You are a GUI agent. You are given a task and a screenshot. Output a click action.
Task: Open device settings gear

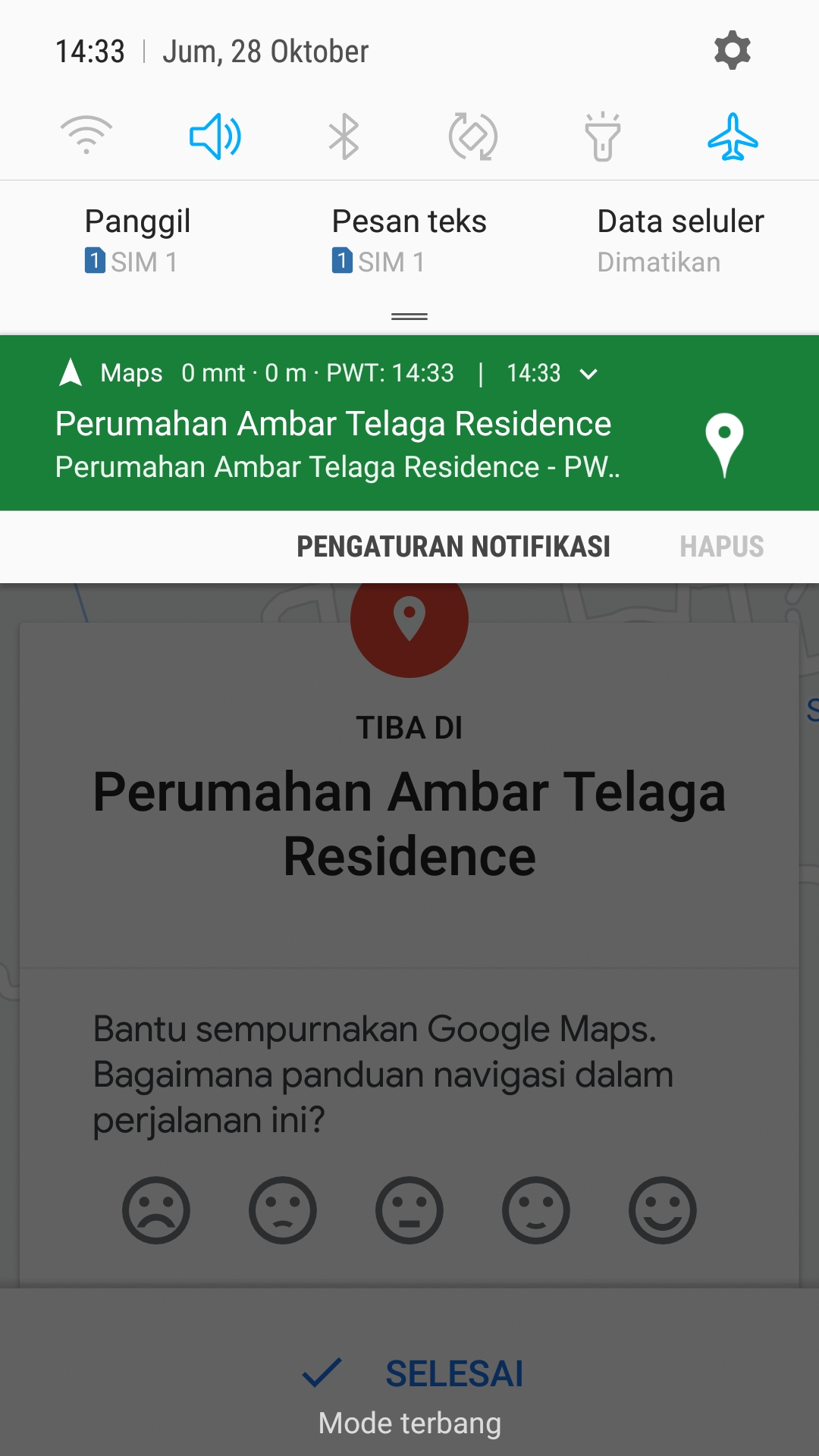coord(732,51)
